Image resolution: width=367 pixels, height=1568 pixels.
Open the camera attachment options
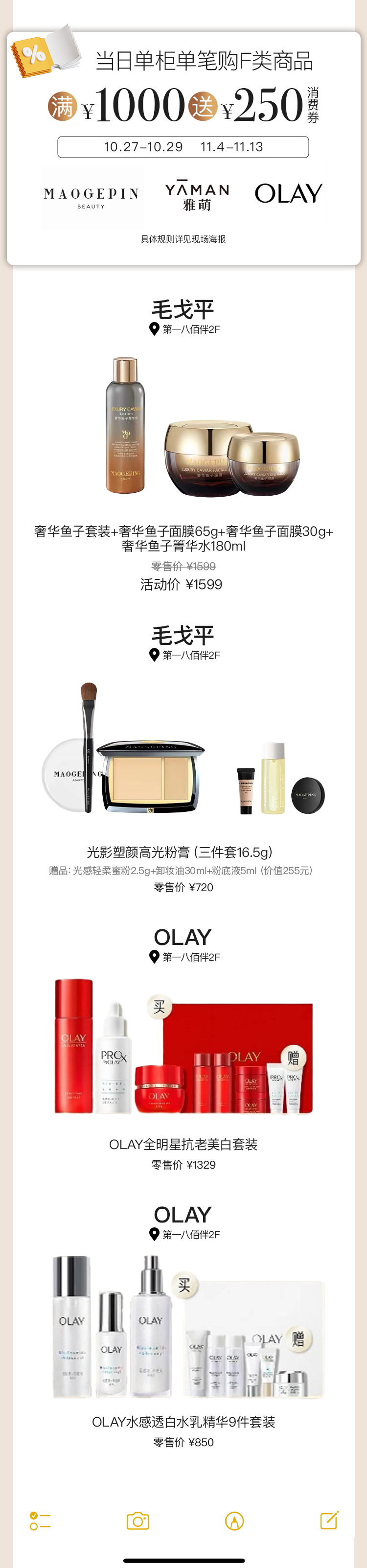(138, 1521)
